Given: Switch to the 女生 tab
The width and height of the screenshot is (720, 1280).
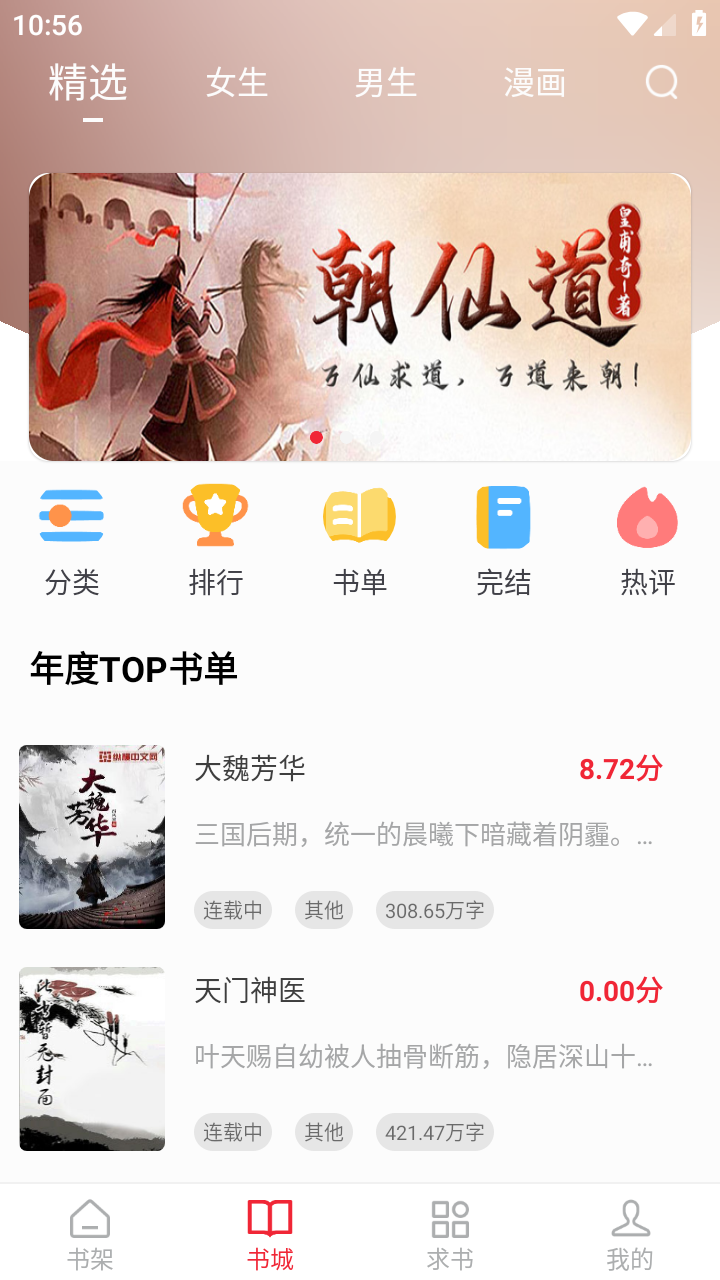Looking at the screenshot, I should 236,84.
